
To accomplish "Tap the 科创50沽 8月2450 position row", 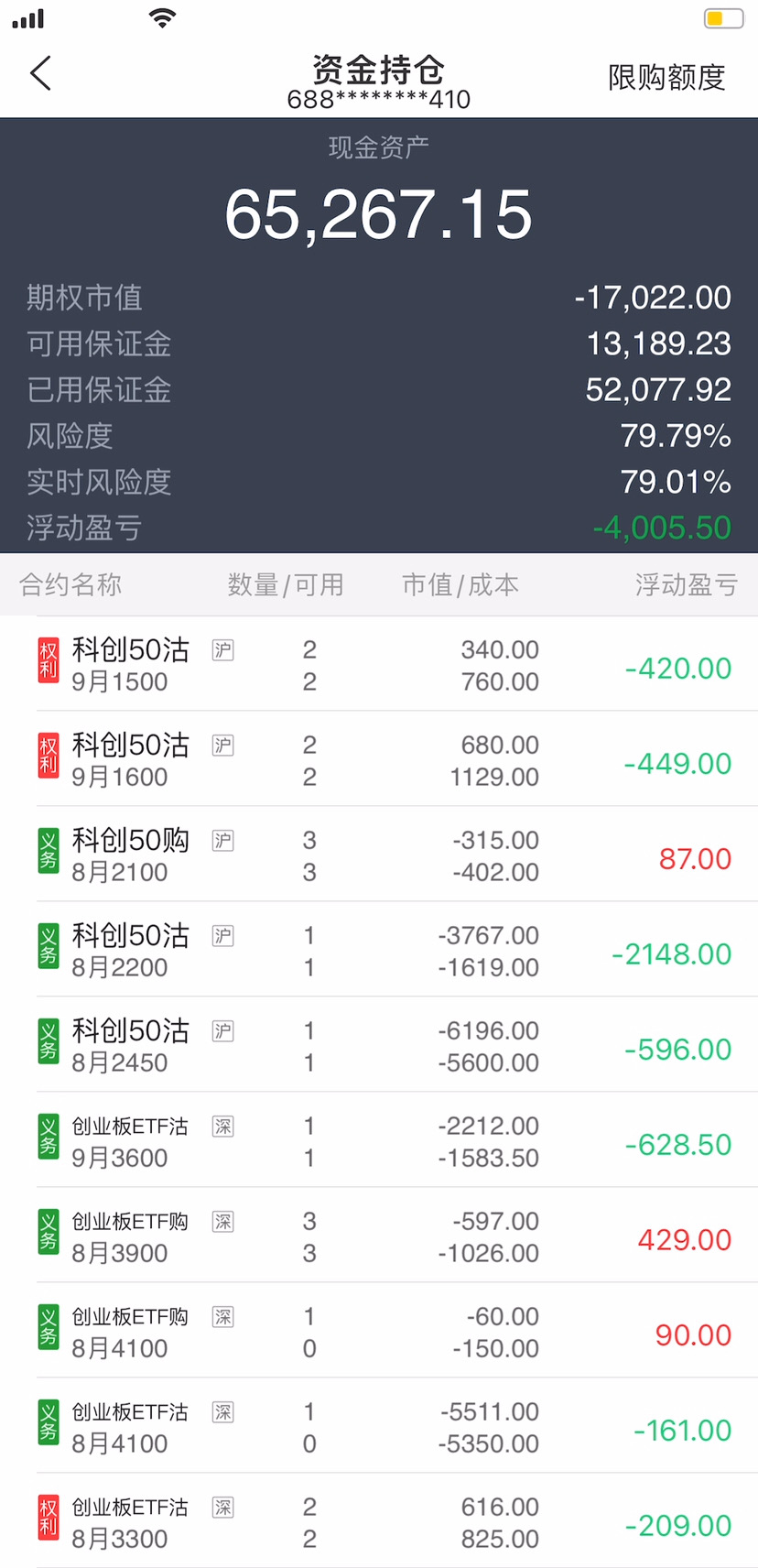I will point(379,1044).
